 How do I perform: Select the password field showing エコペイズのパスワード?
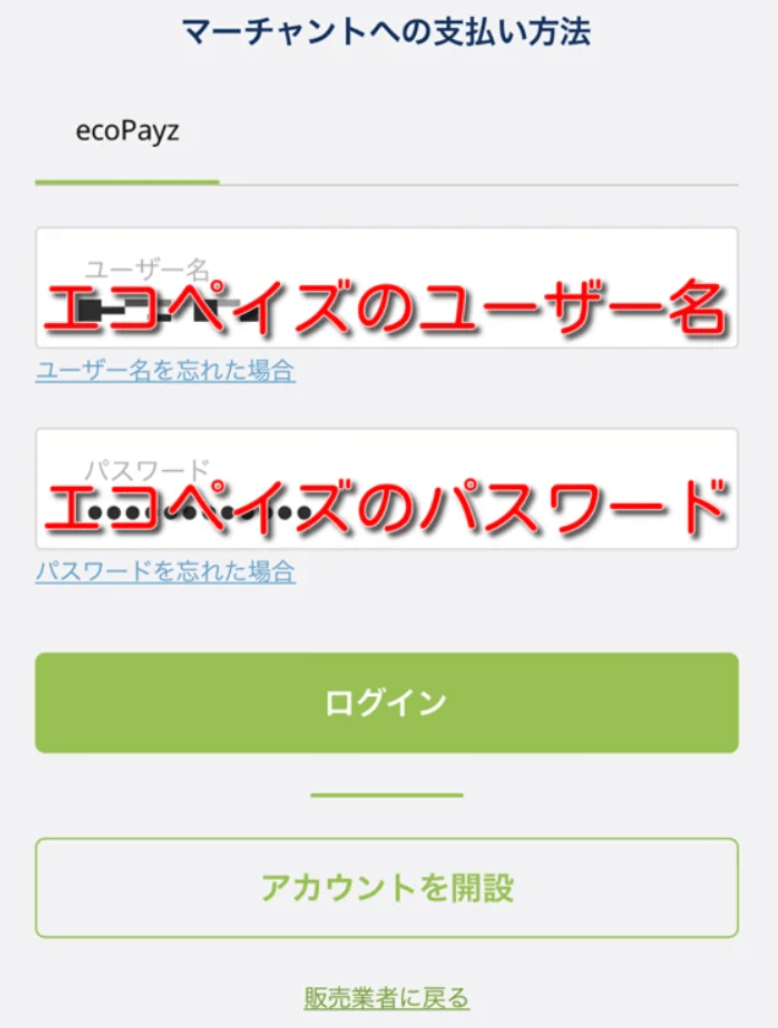coord(389,490)
